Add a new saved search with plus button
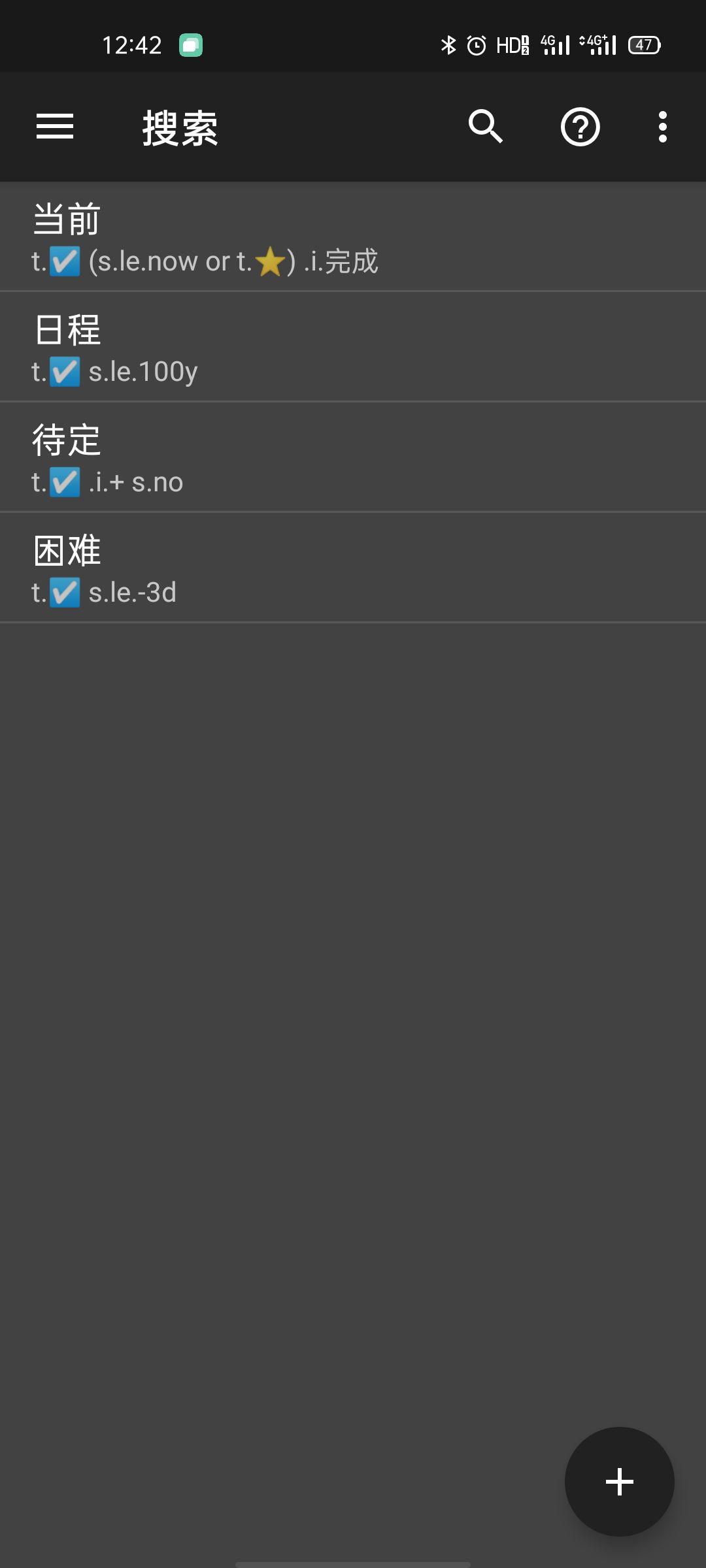Screen dimensions: 706x1568 click(619, 1481)
